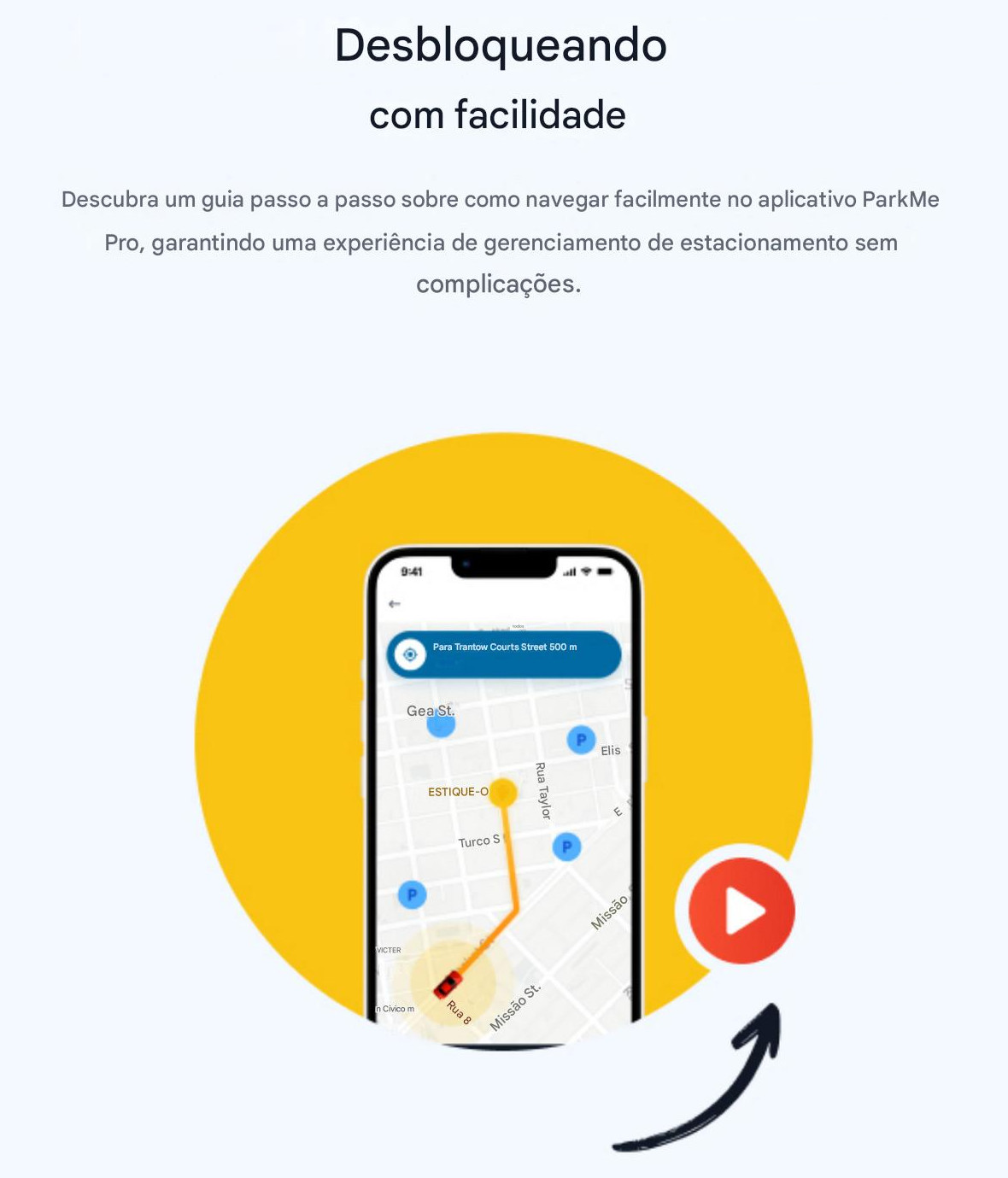Select the parking marker near Turco Street

pyautogui.click(x=566, y=847)
